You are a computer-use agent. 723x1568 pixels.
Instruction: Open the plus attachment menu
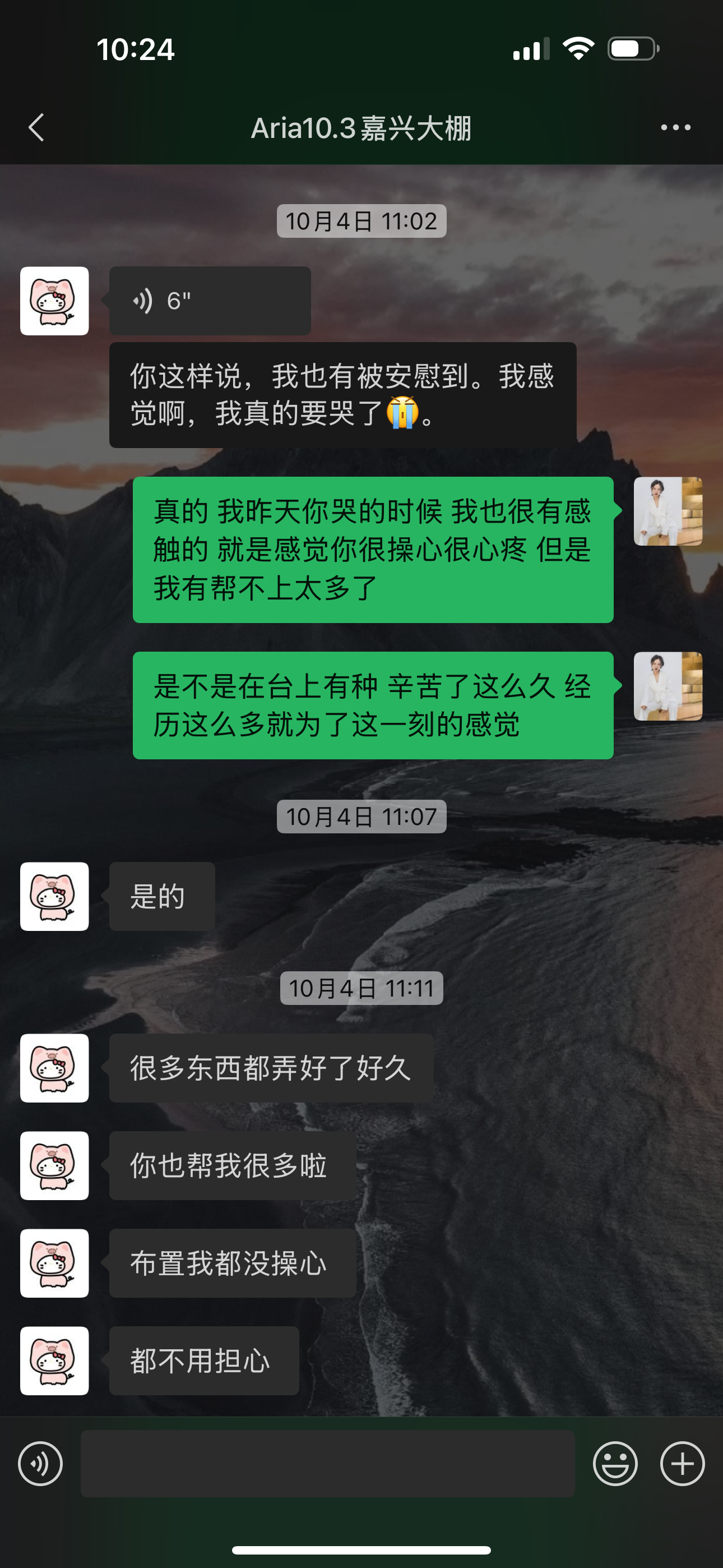(682, 1463)
